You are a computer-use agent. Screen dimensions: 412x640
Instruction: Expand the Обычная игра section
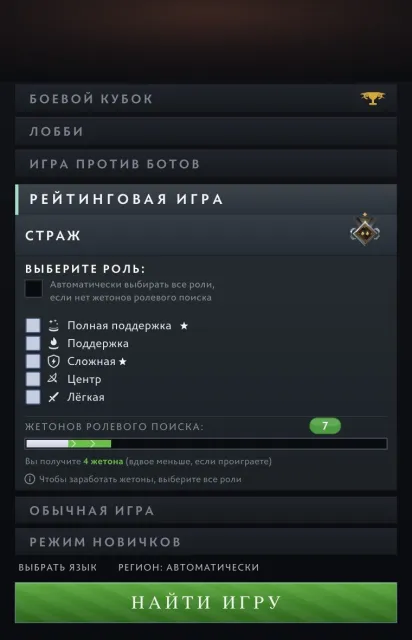[x=206, y=510]
